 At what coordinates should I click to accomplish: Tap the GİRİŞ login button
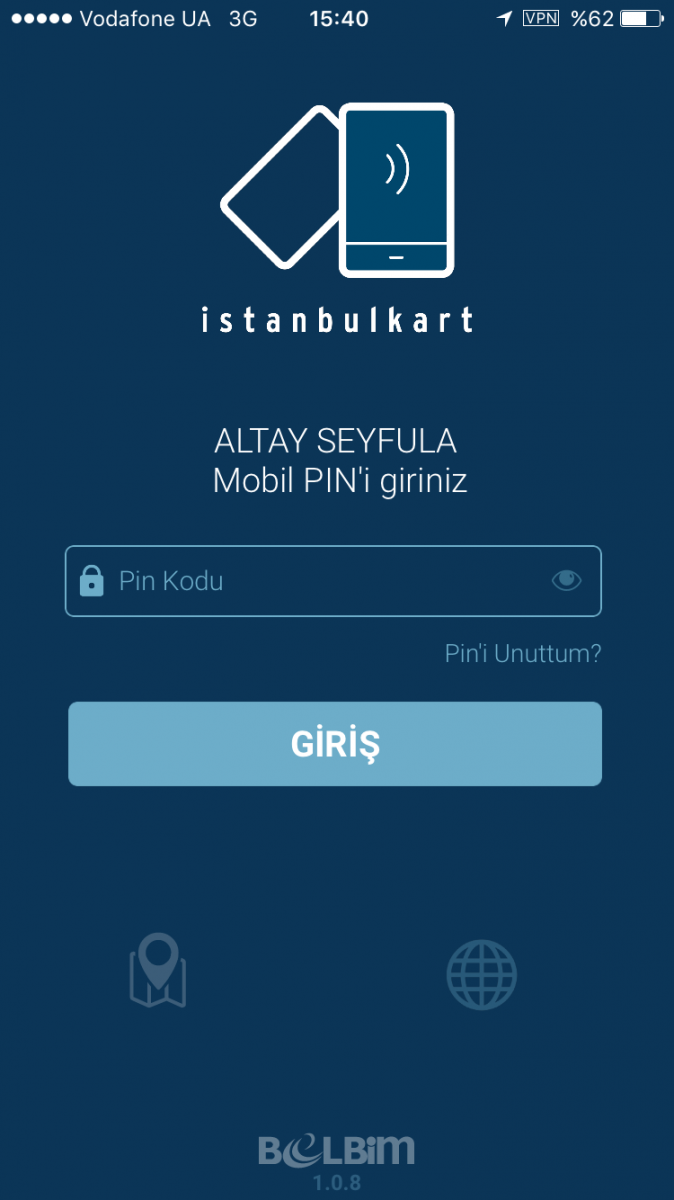[335, 744]
